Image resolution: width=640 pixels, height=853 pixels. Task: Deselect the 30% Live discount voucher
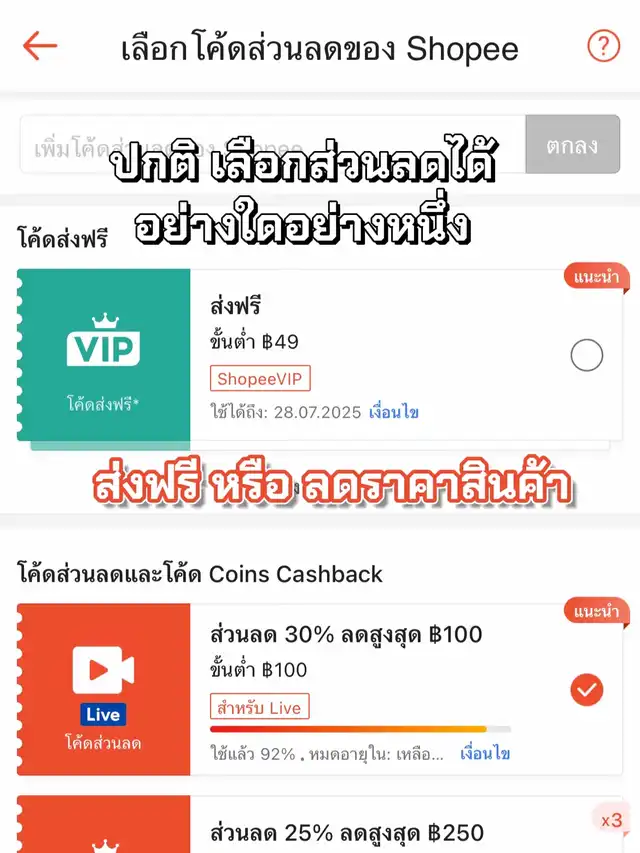point(586,690)
